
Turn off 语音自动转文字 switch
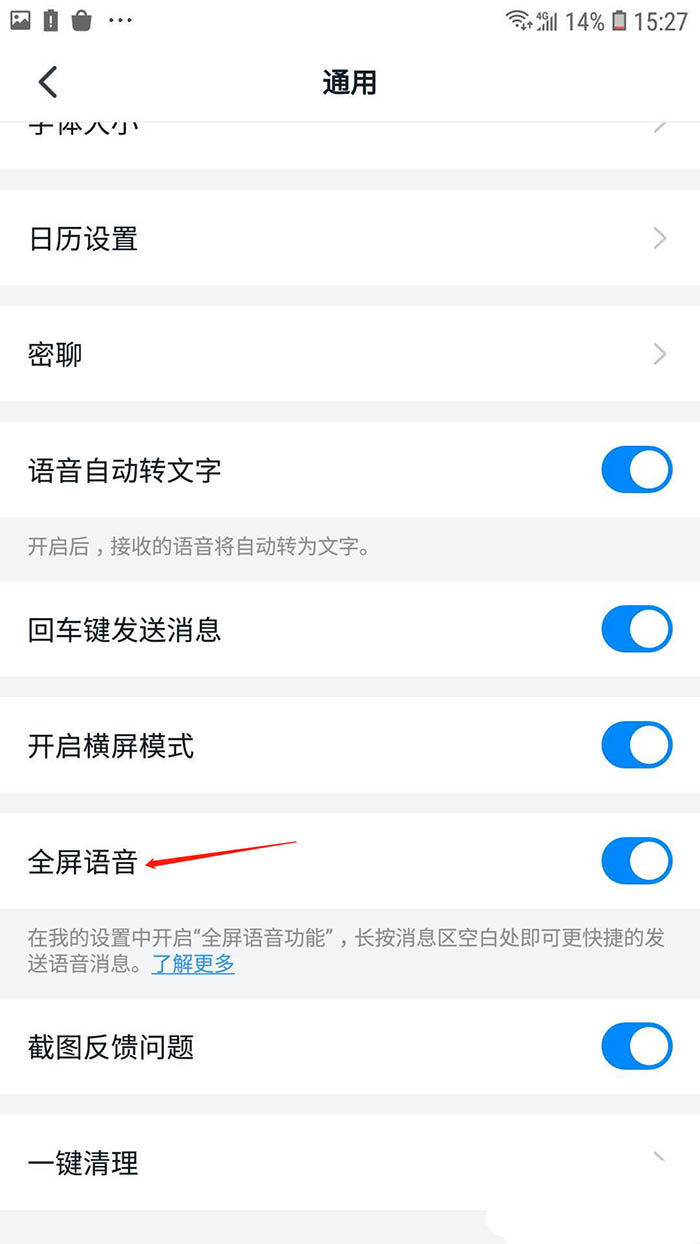pyautogui.click(x=636, y=470)
